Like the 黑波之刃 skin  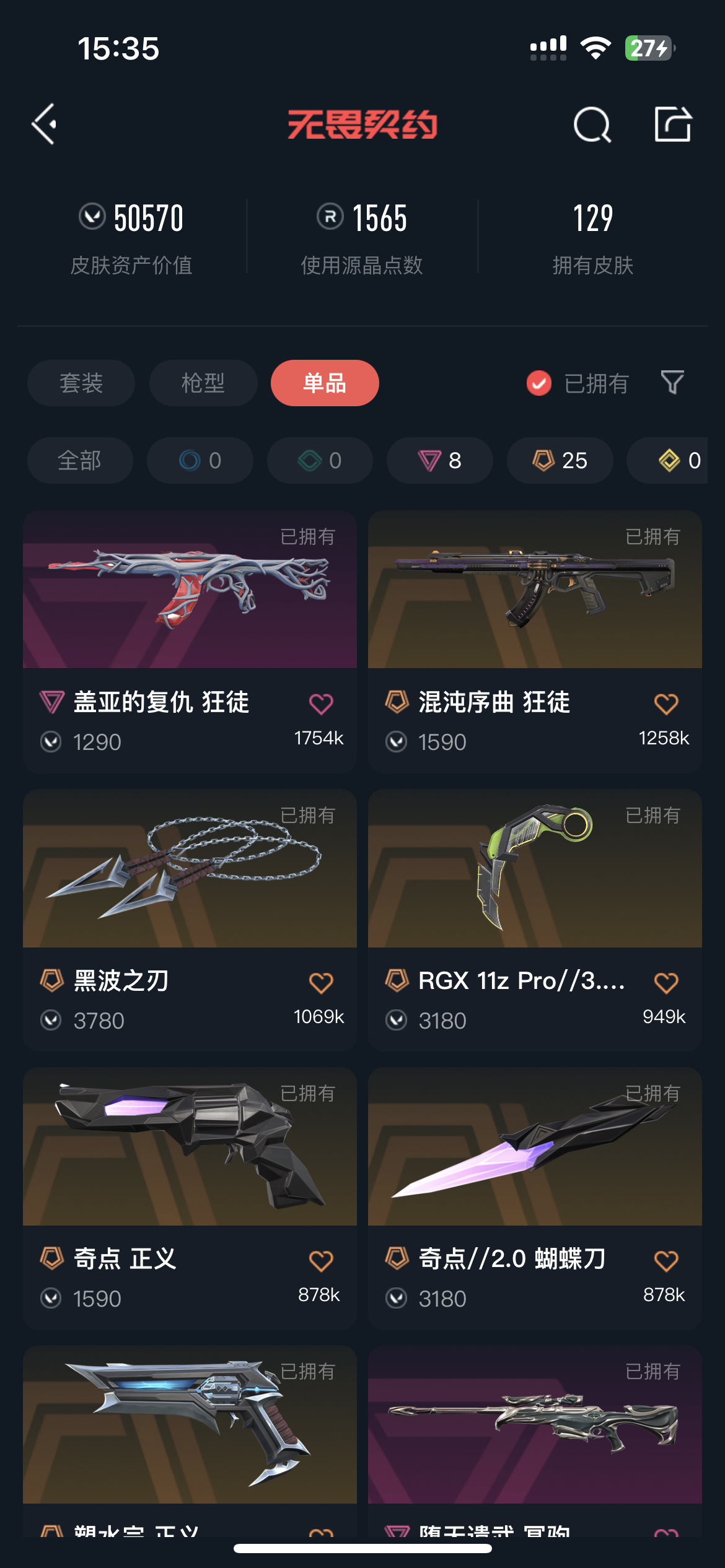point(321,983)
